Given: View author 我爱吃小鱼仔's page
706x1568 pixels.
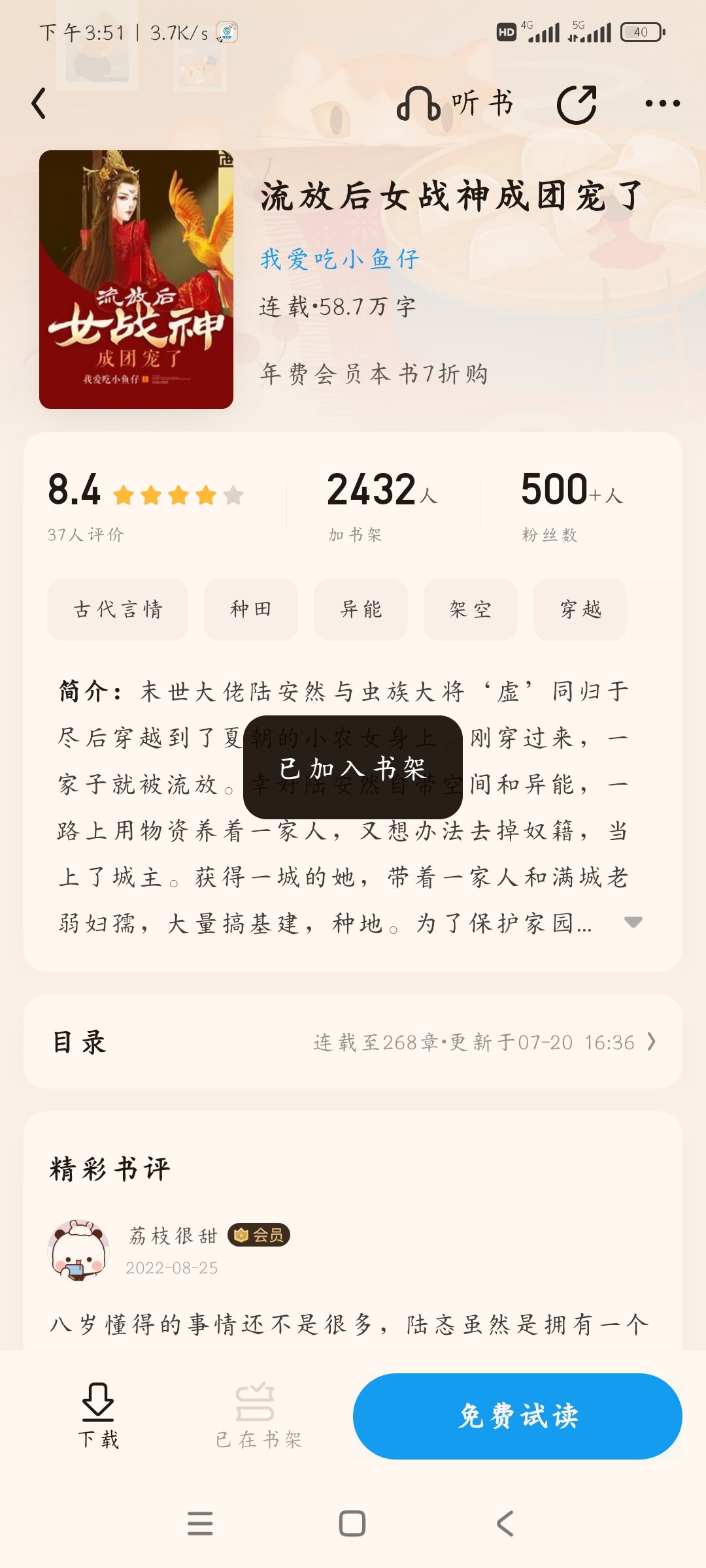Looking at the screenshot, I should pyautogui.click(x=340, y=259).
